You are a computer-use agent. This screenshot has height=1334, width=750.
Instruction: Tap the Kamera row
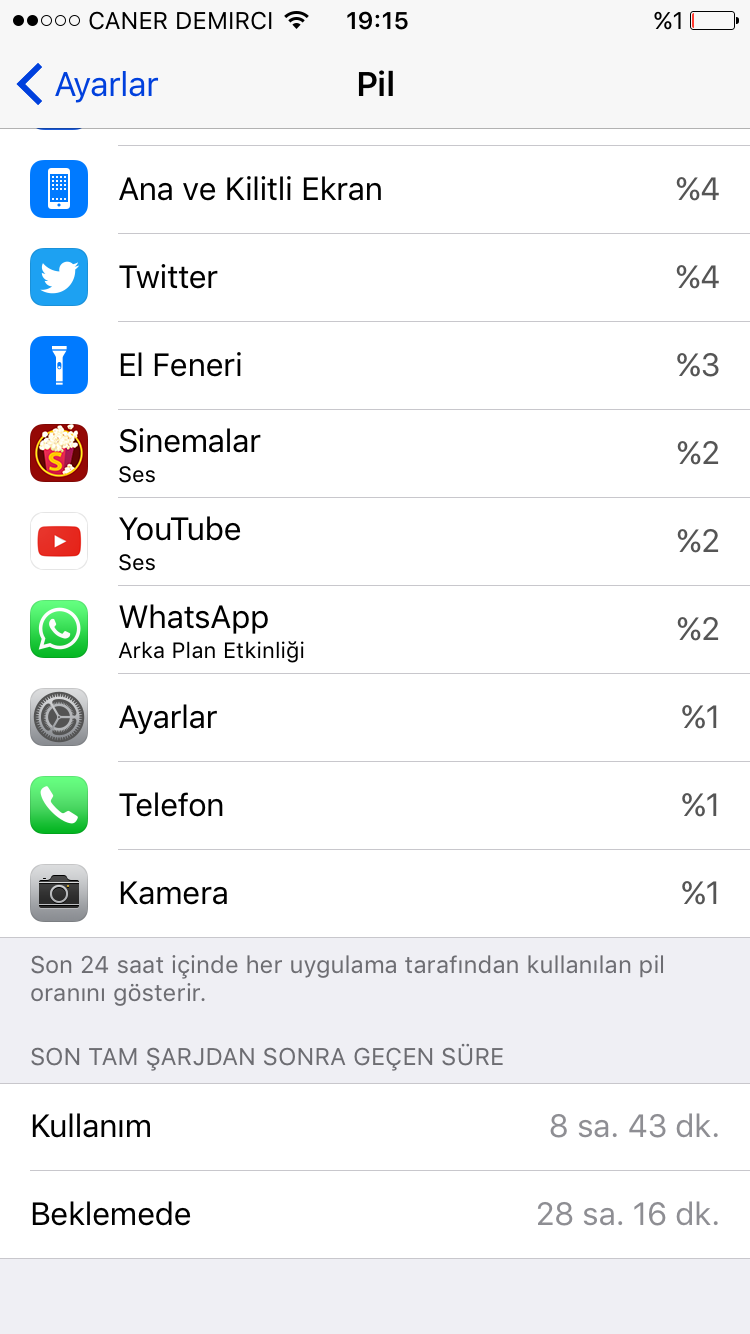[x=375, y=894]
